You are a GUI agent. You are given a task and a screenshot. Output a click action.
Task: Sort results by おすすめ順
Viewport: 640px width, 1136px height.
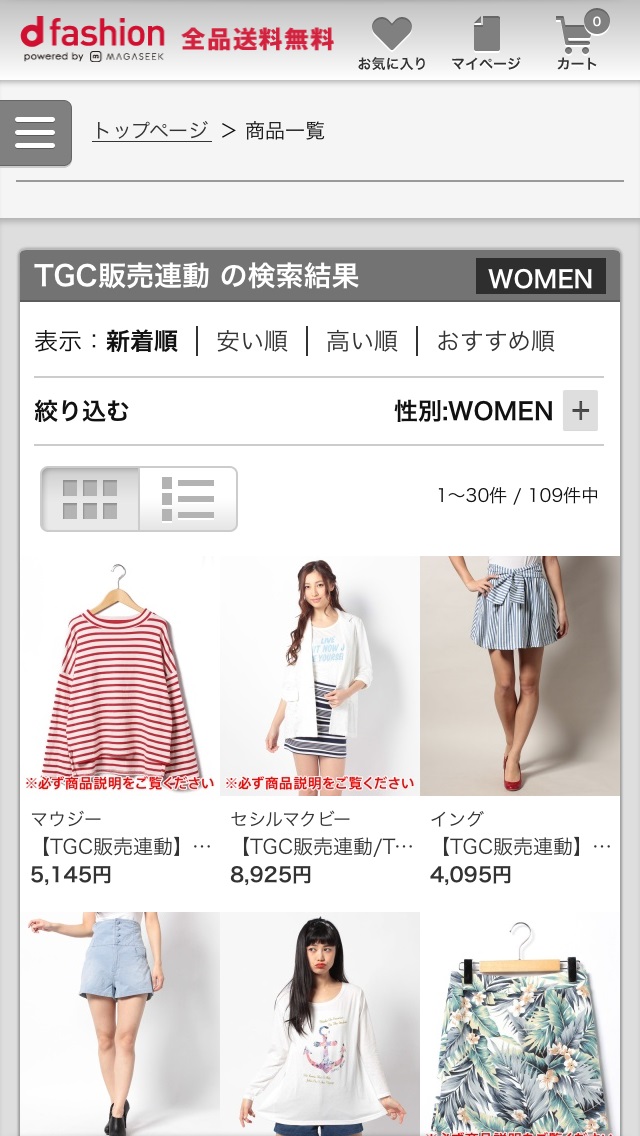click(495, 341)
